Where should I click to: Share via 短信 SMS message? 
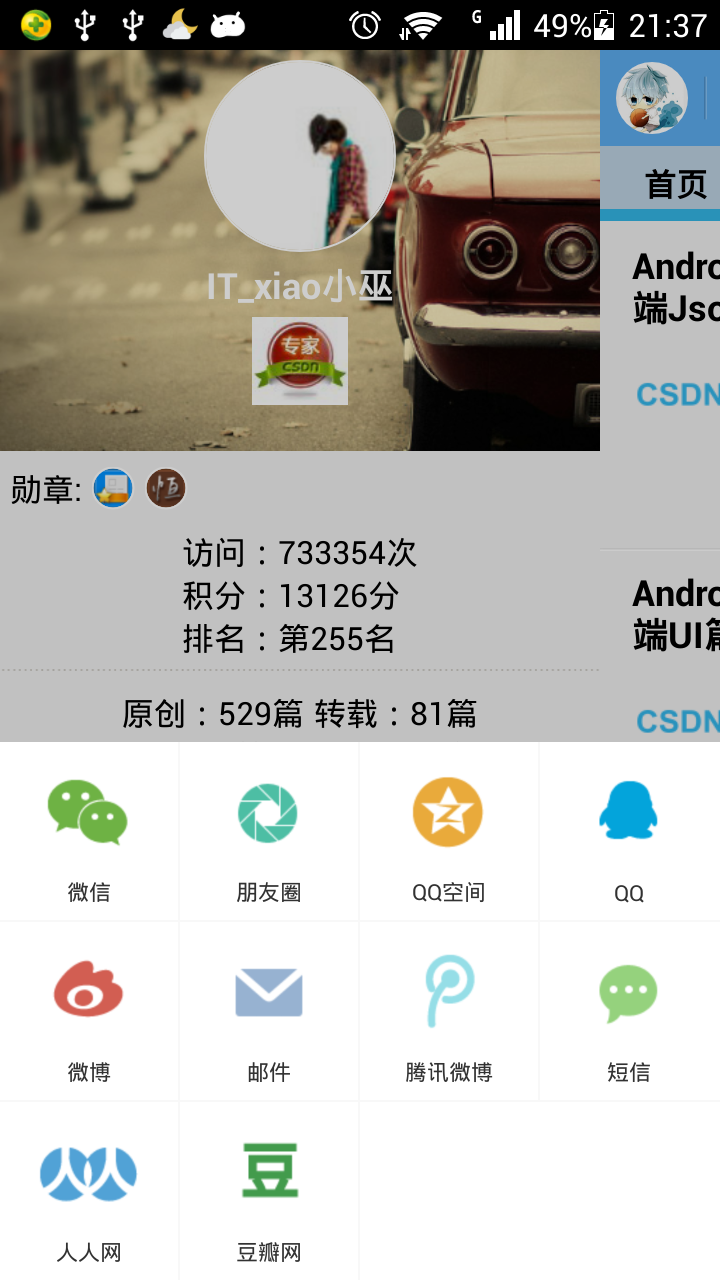[629, 1011]
